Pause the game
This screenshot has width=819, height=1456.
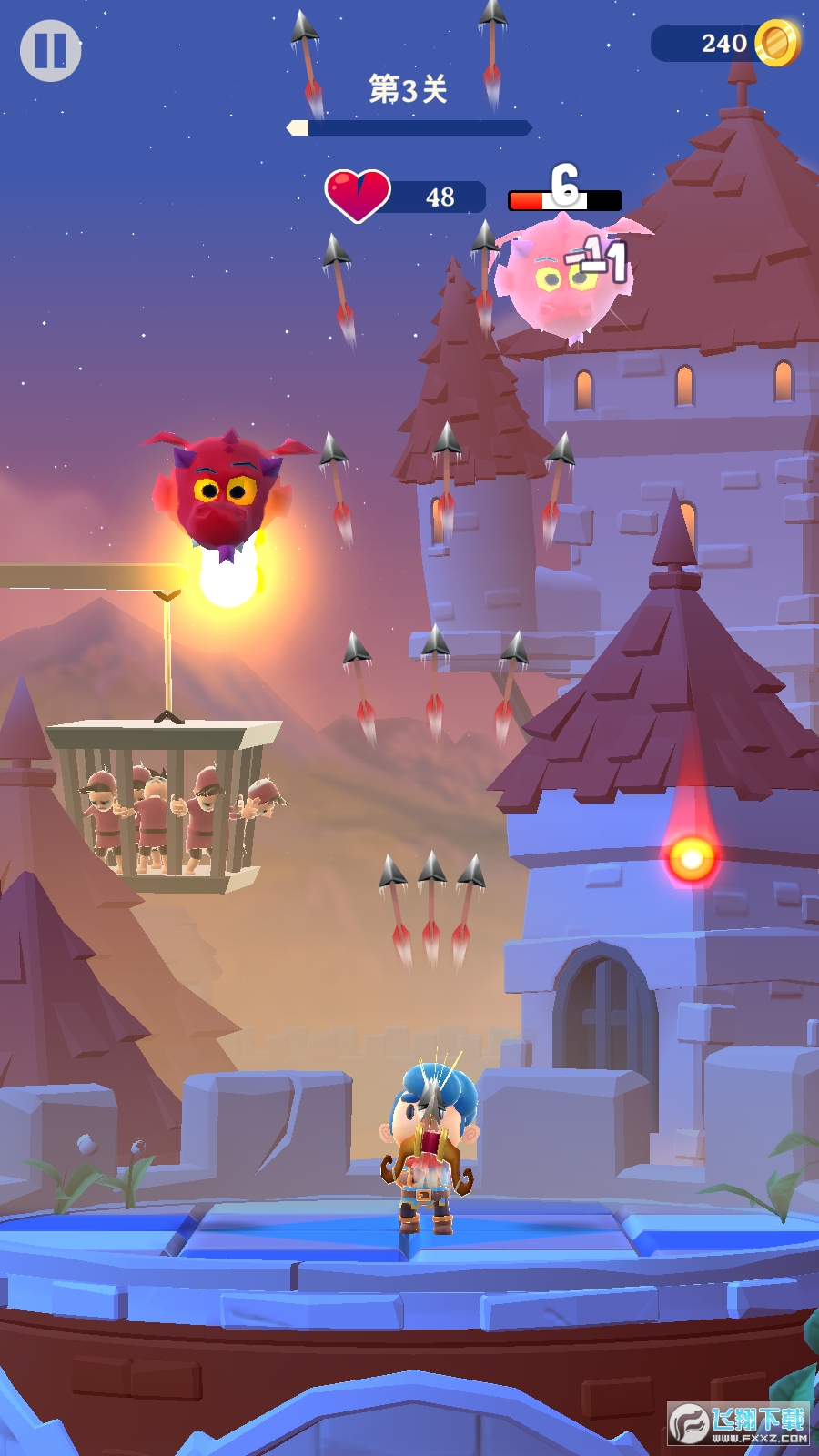(x=50, y=50)
